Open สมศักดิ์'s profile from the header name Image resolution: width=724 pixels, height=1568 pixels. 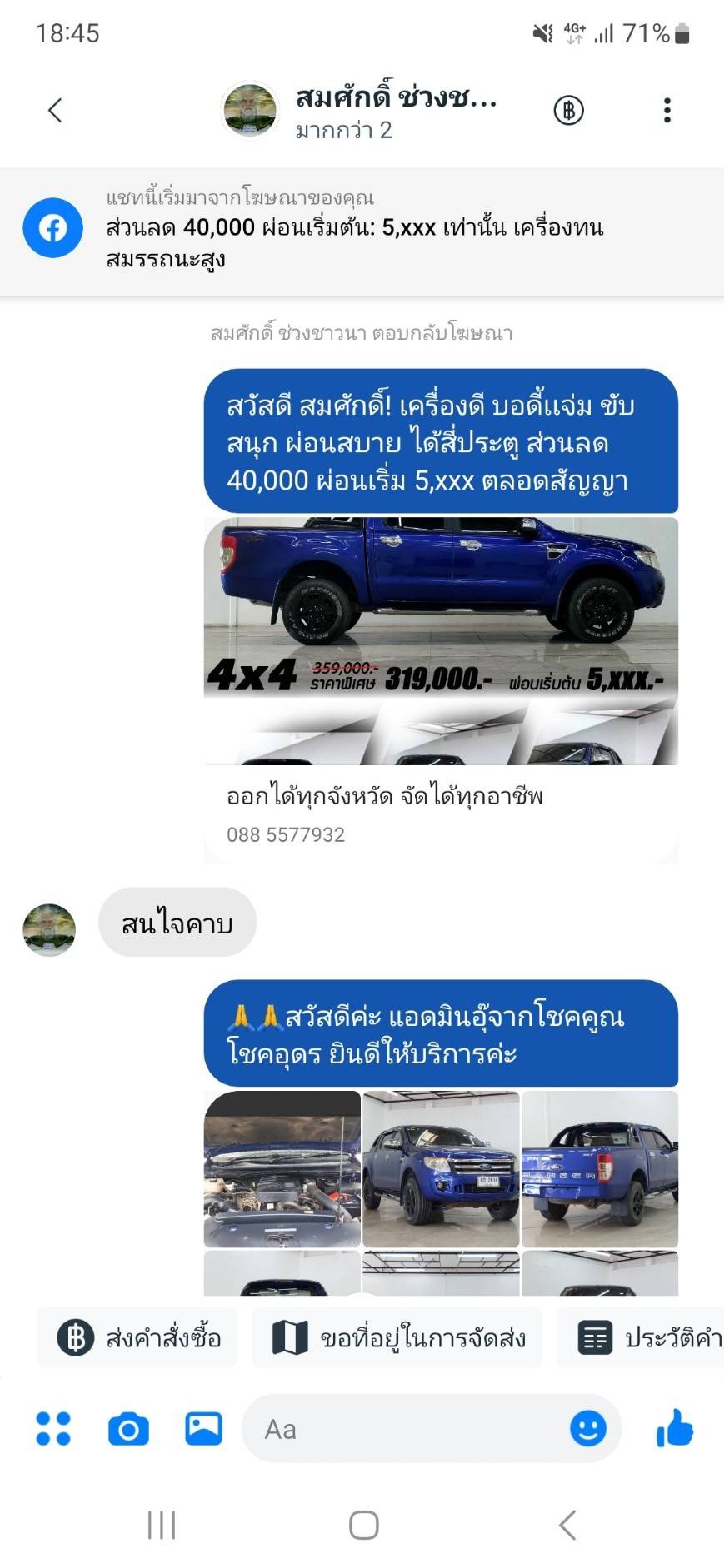click(x=396, y=98)
